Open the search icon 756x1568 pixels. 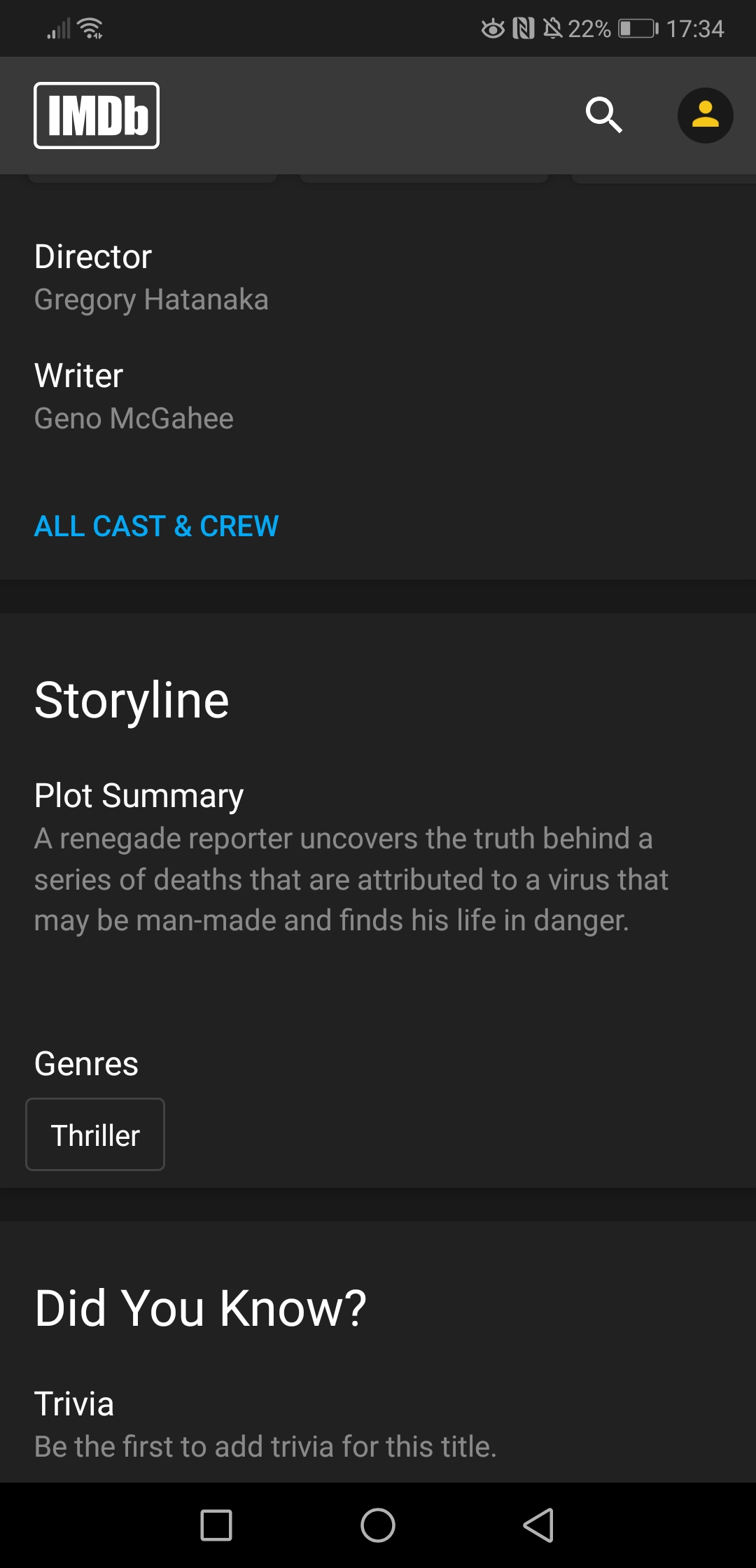pos(603,115)
